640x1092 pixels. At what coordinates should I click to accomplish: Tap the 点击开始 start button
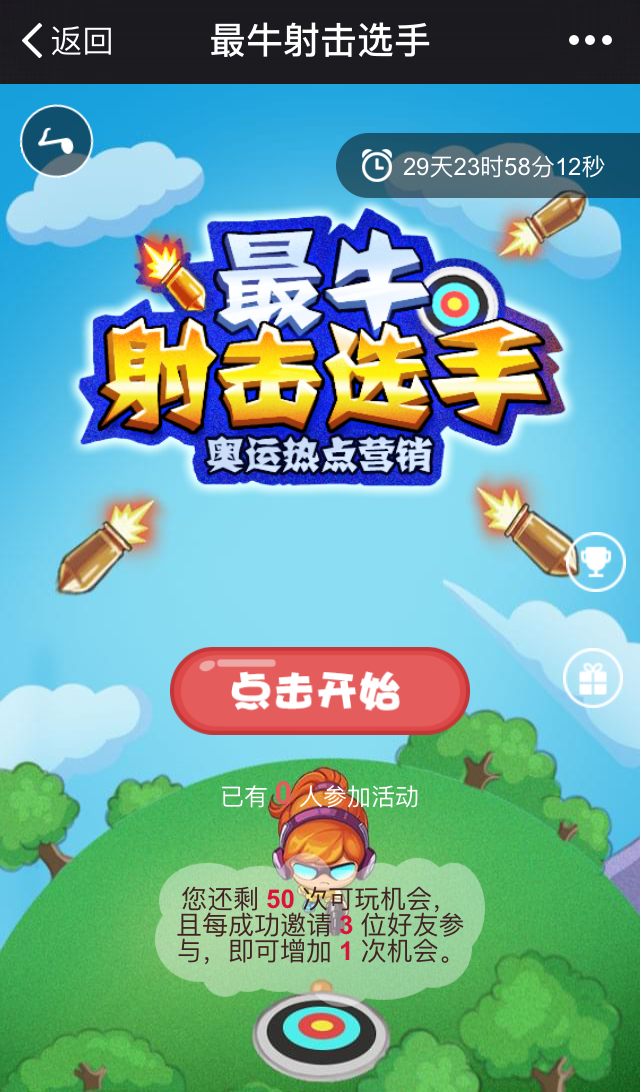pyautogui.click(x=320, y=691)
